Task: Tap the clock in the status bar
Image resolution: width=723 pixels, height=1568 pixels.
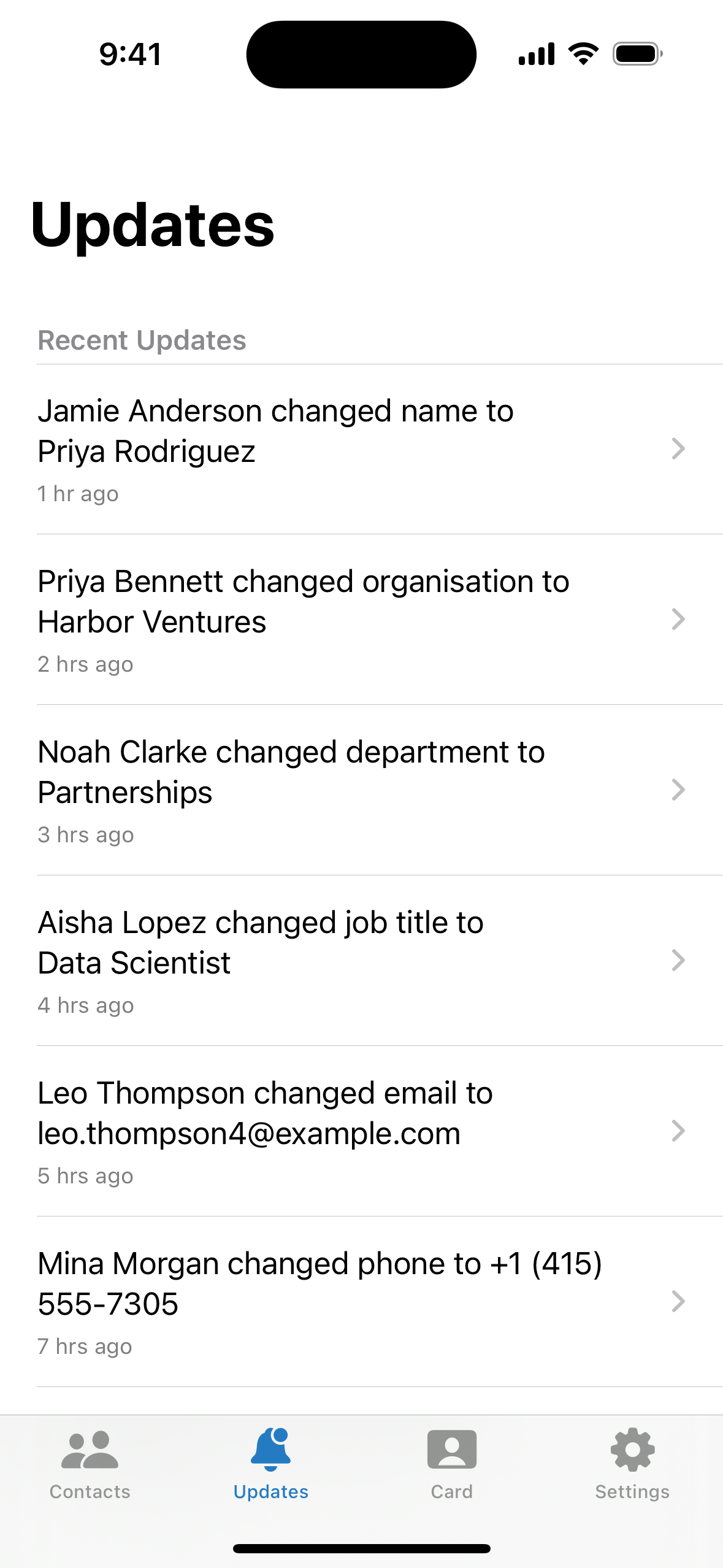Action: [x=131, y=54]
